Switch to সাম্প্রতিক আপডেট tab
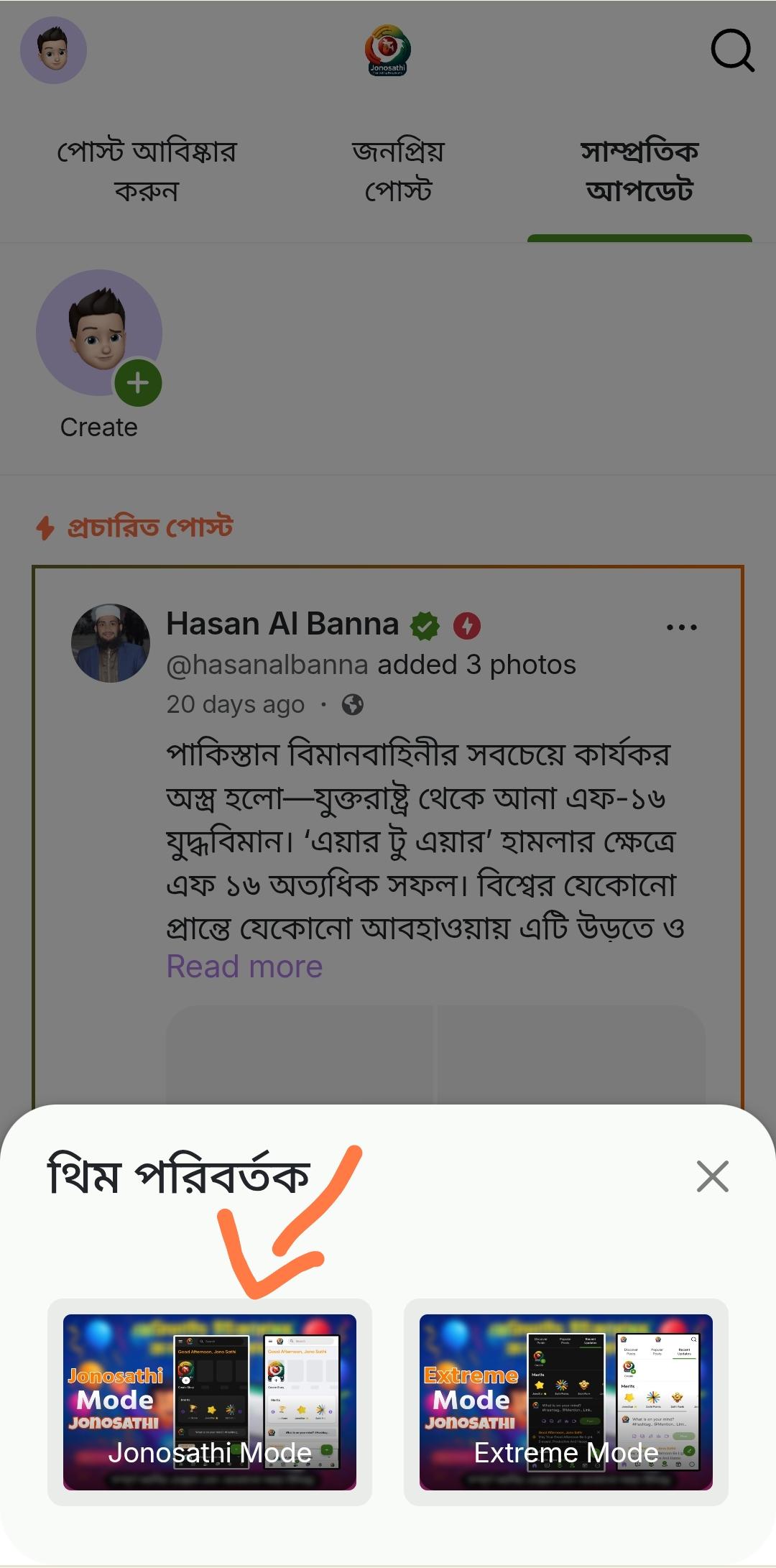776x1568 pixels. 639,171
